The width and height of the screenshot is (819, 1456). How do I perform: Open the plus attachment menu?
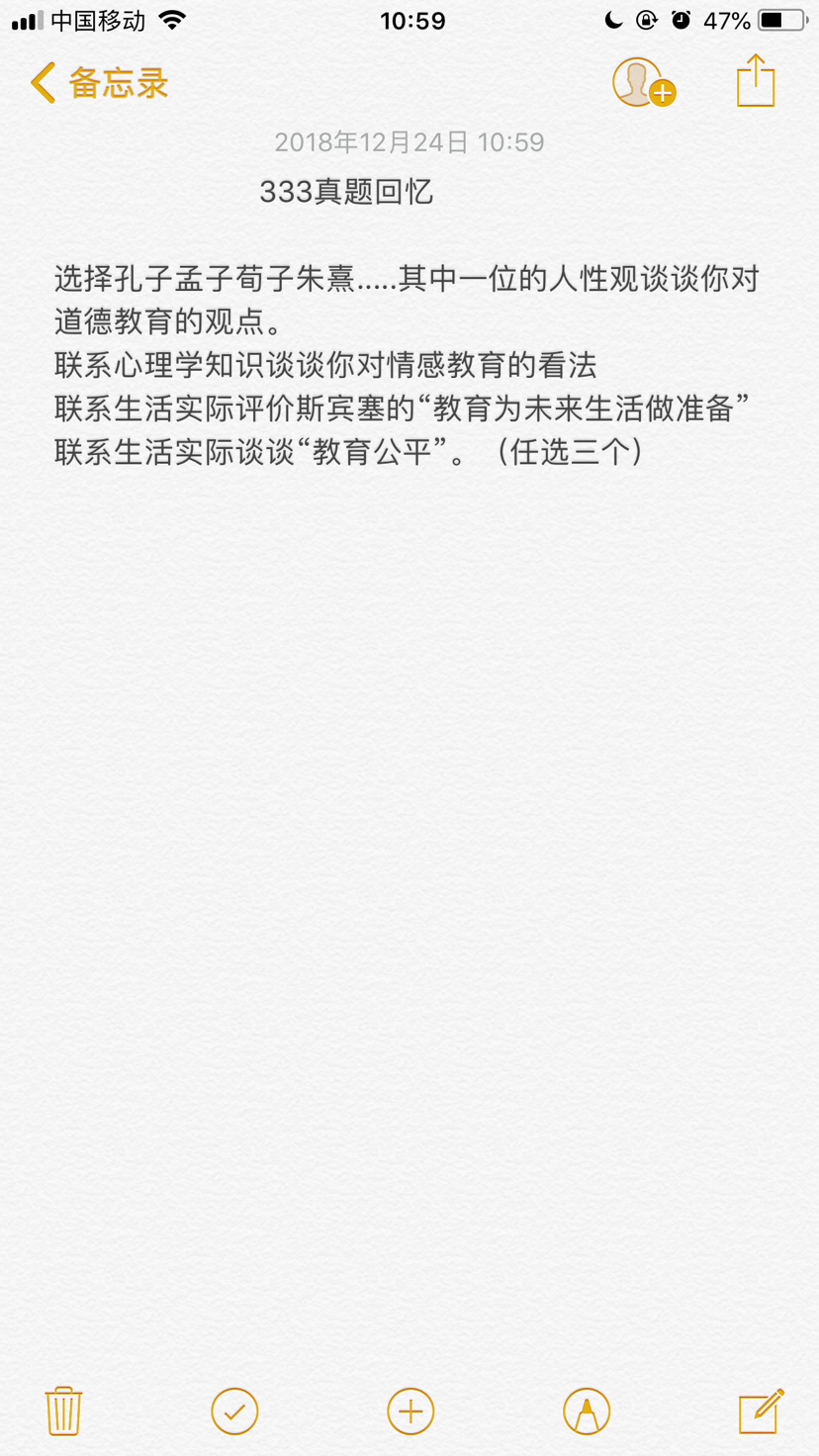[410, 1411]
